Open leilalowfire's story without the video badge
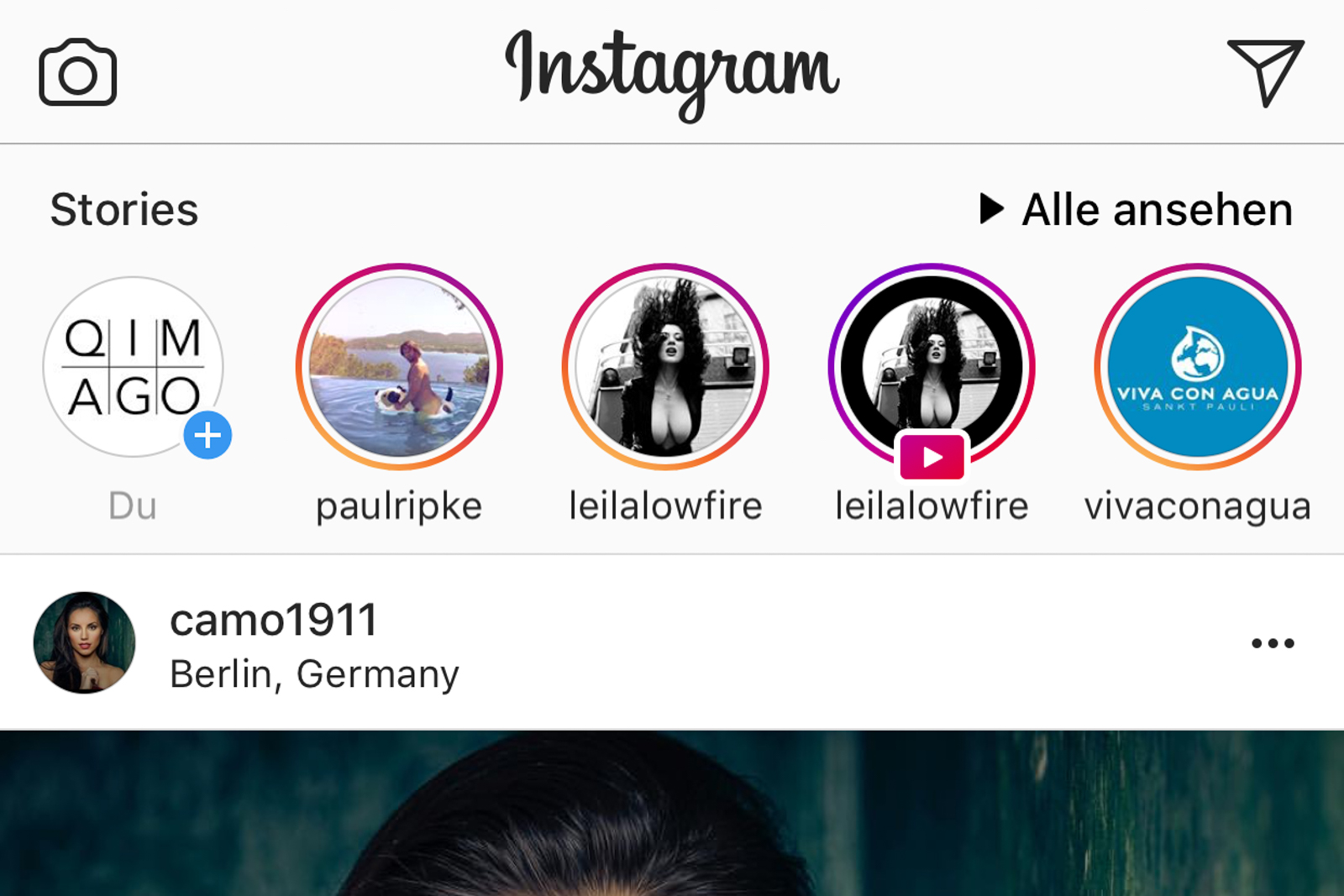This screenshot has height=896, width=1344. [x=665, y=368]
